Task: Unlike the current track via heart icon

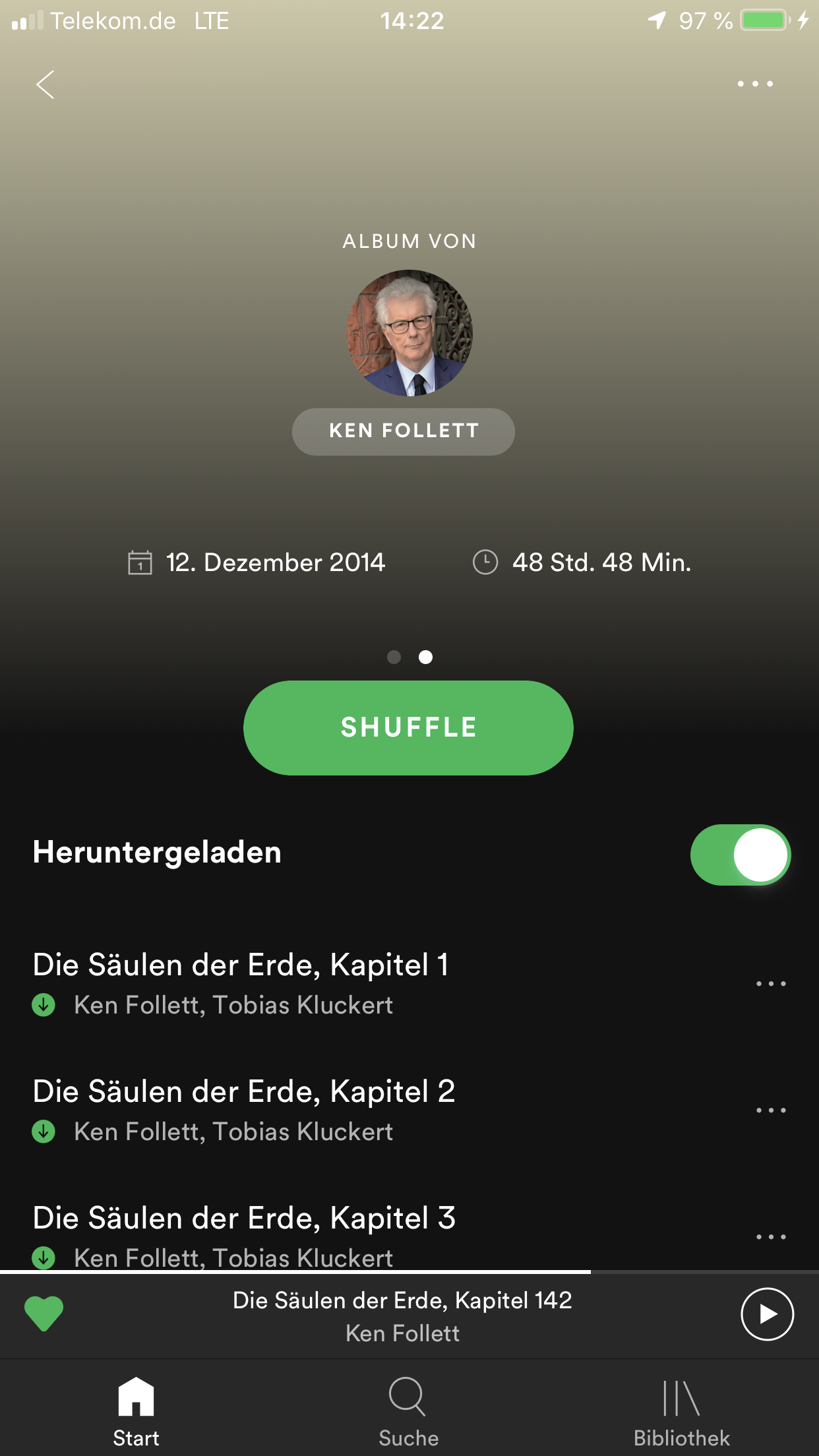Action: pos(44,1314)
